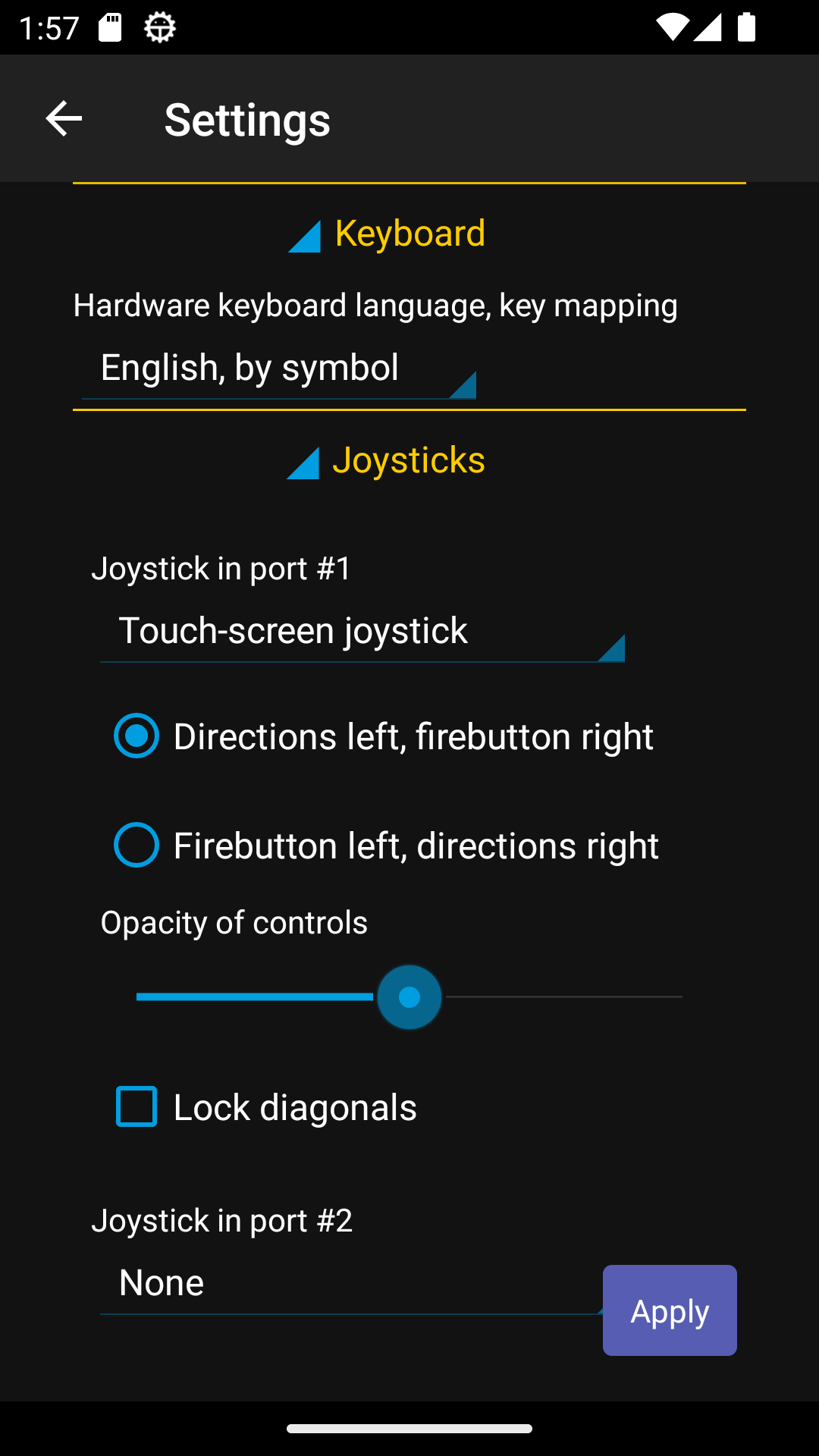Collapse the Joysticks section
This screenshot has width=819, height=1456.
[x=387, y=461]
